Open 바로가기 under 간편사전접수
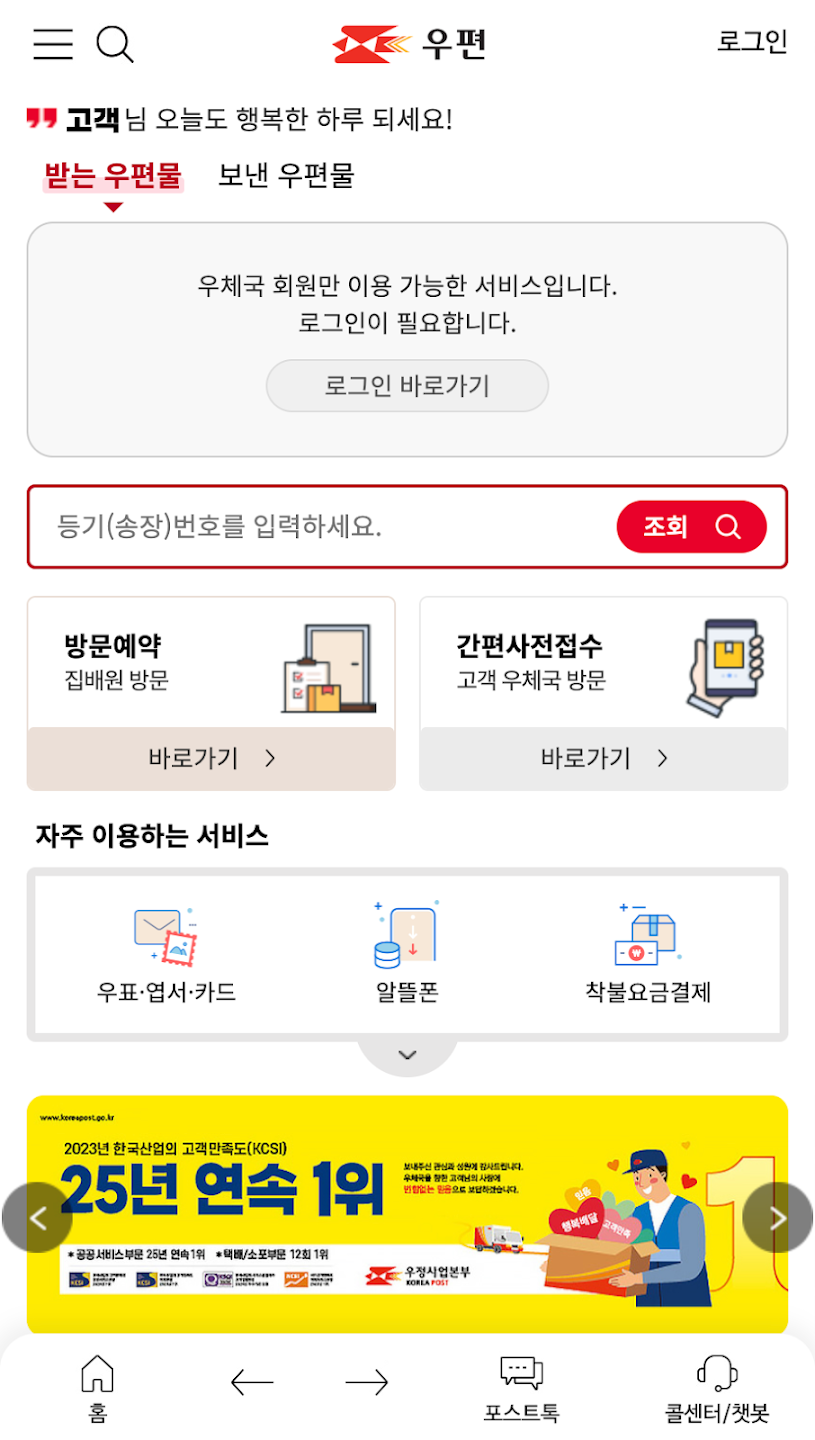815x1440 pixels. [x=604, y=758]
